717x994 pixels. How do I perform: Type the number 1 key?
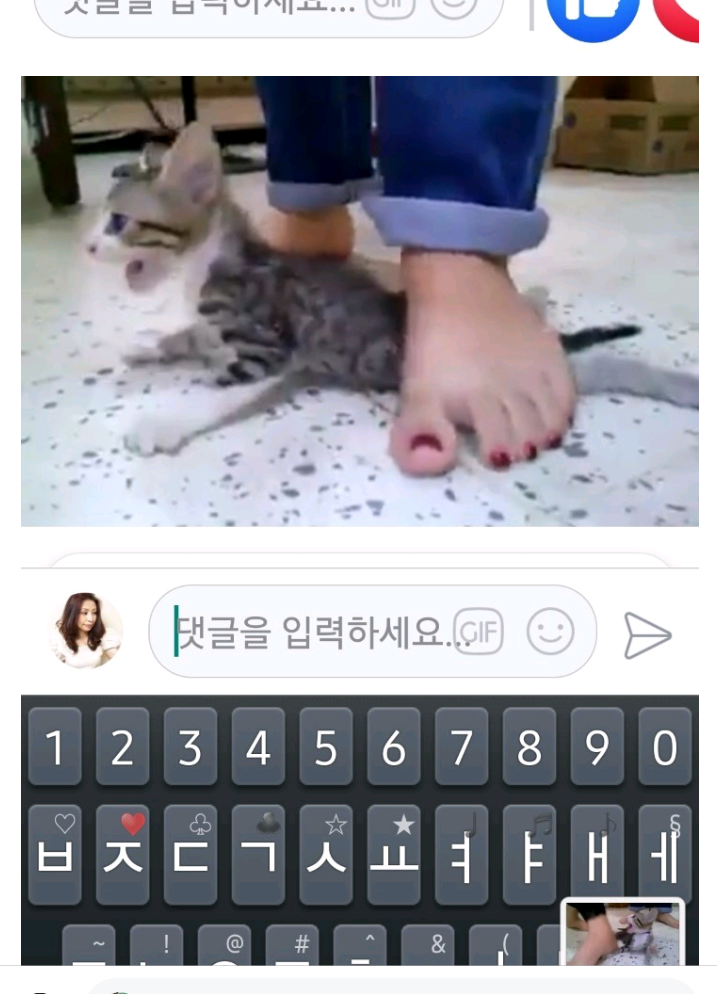[55, 746]
